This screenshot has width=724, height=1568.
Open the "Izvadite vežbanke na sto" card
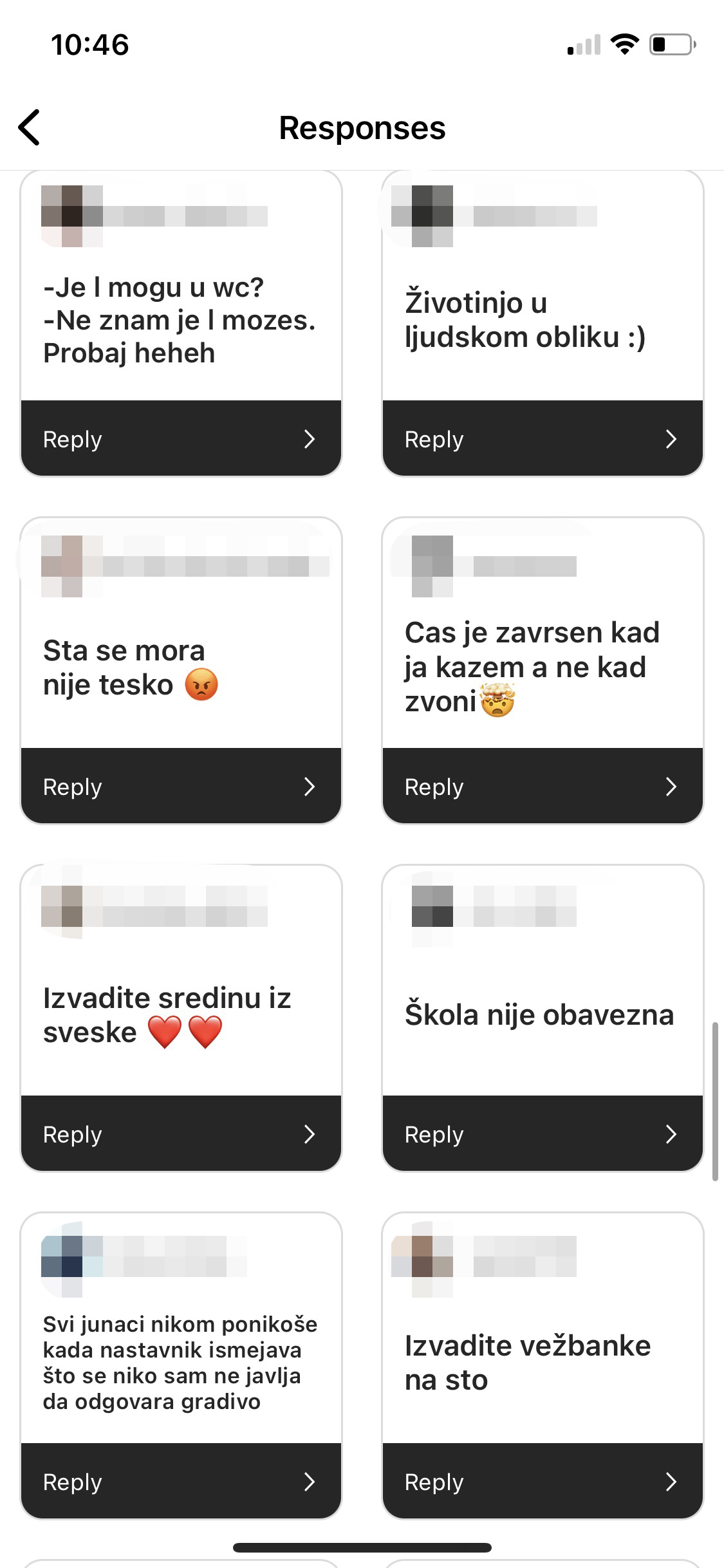tap(528, 1363)
